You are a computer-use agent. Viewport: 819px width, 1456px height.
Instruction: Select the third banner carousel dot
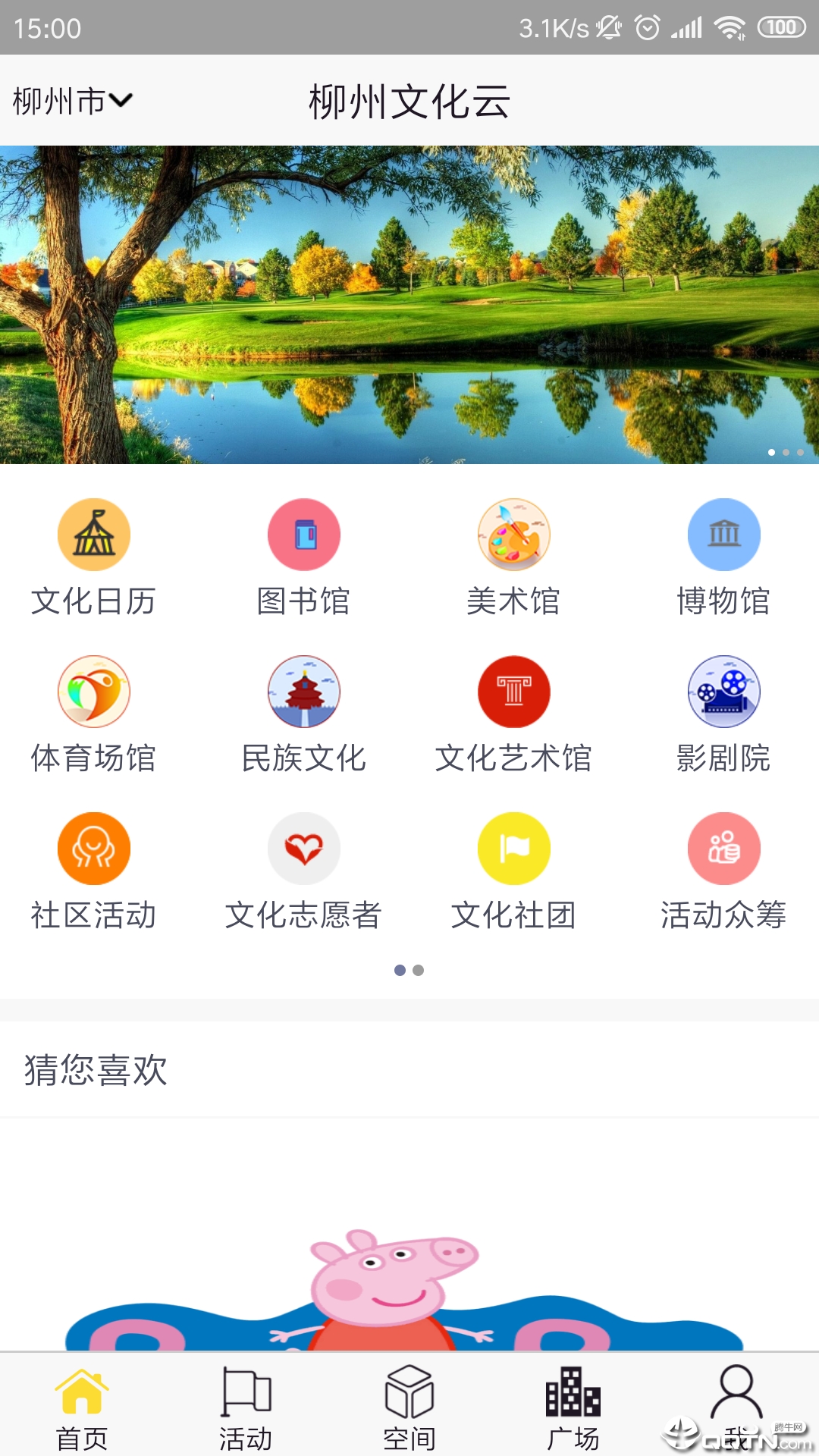click(x=801, y=452)
